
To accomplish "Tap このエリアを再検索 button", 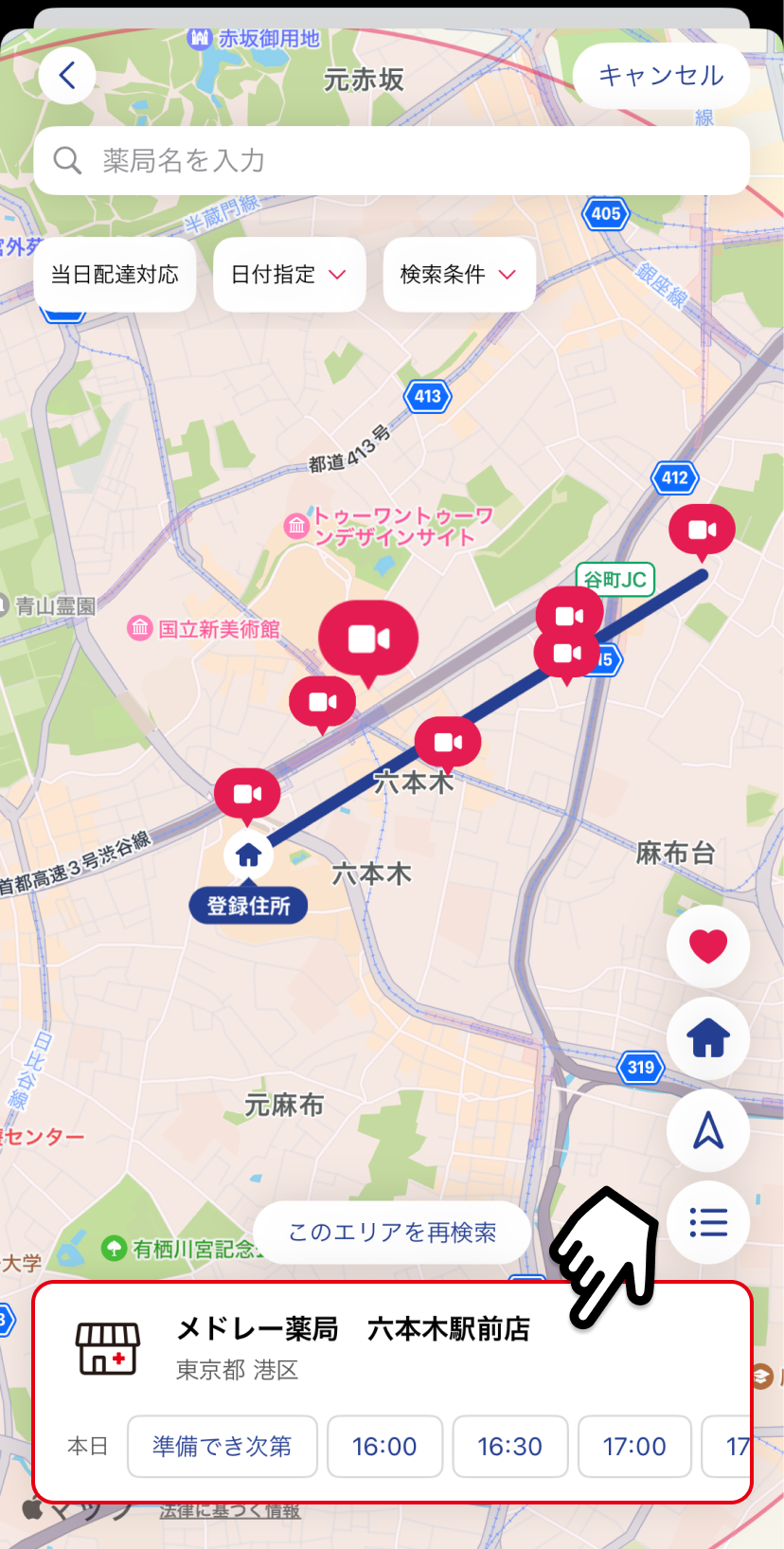I will coord(392,1232).
